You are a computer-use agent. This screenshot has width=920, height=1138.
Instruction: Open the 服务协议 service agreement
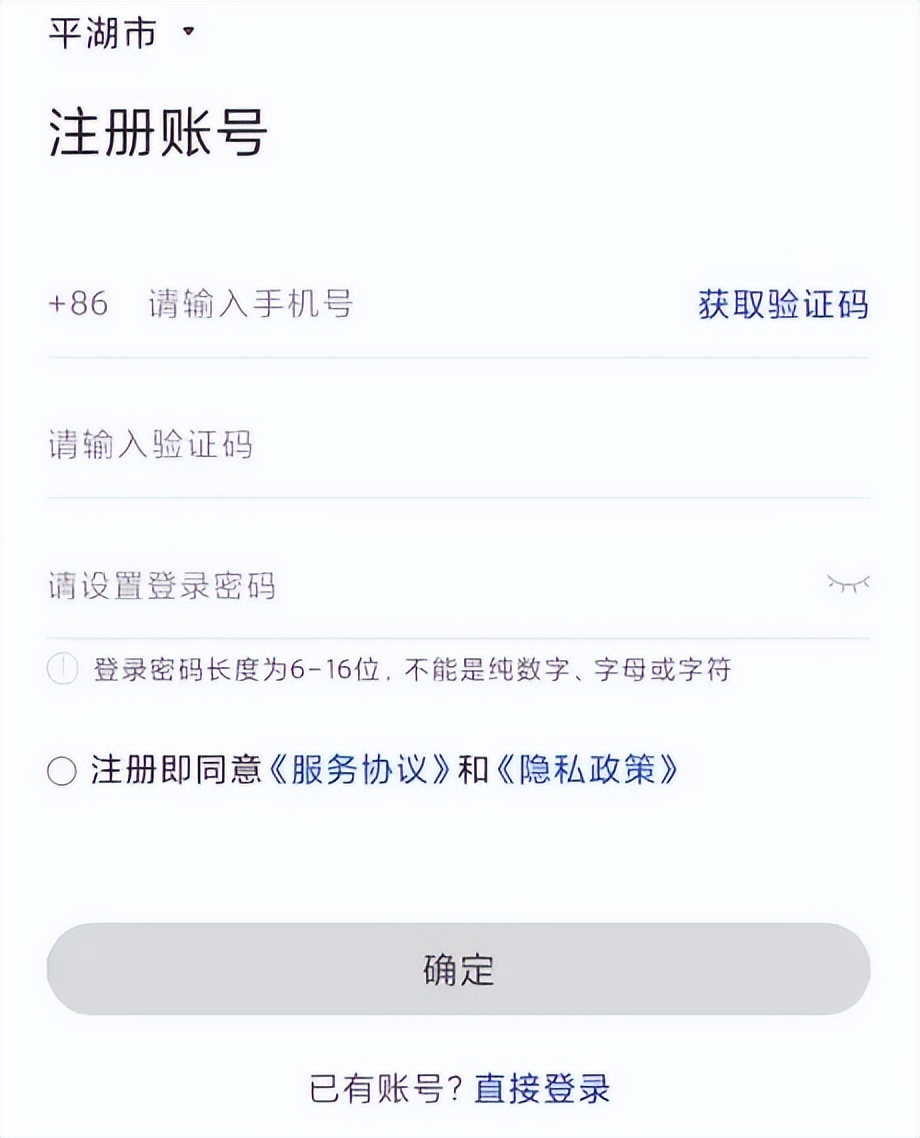coord(366,768)
